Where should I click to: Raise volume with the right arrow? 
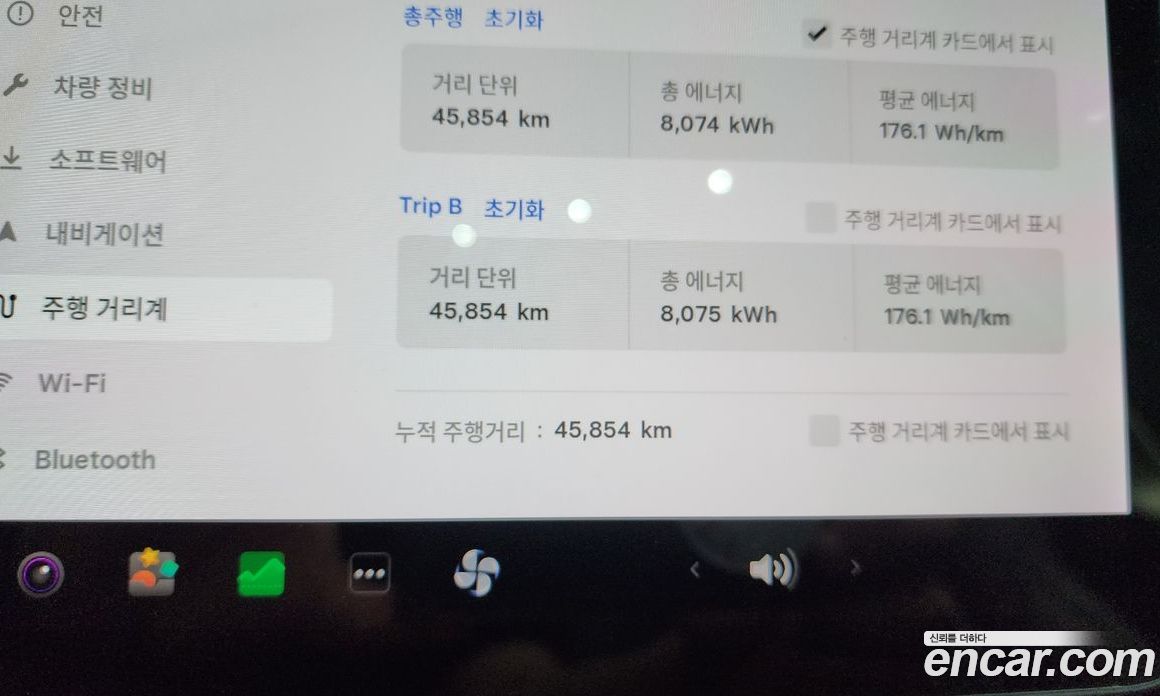(855, 569)
